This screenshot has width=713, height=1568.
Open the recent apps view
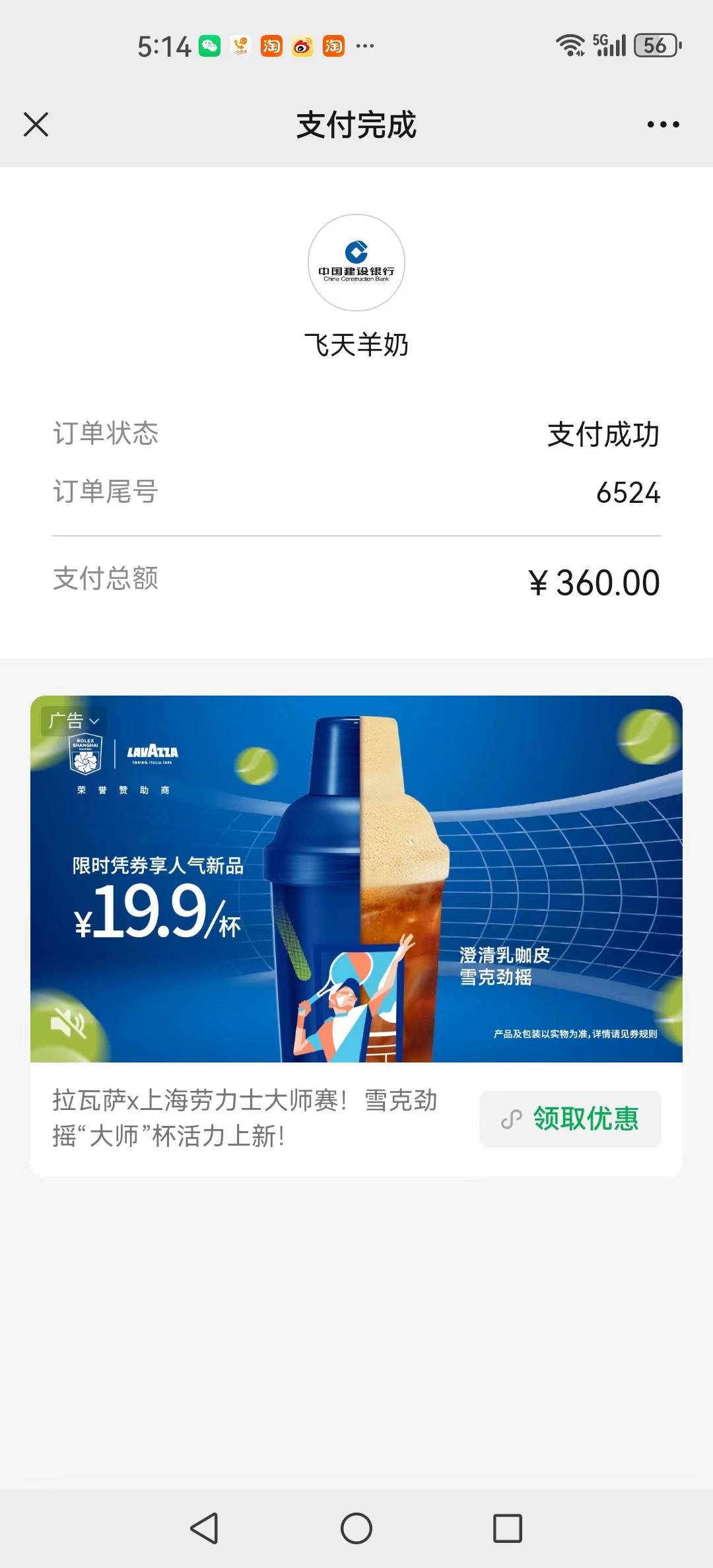tap(508, 1528)
